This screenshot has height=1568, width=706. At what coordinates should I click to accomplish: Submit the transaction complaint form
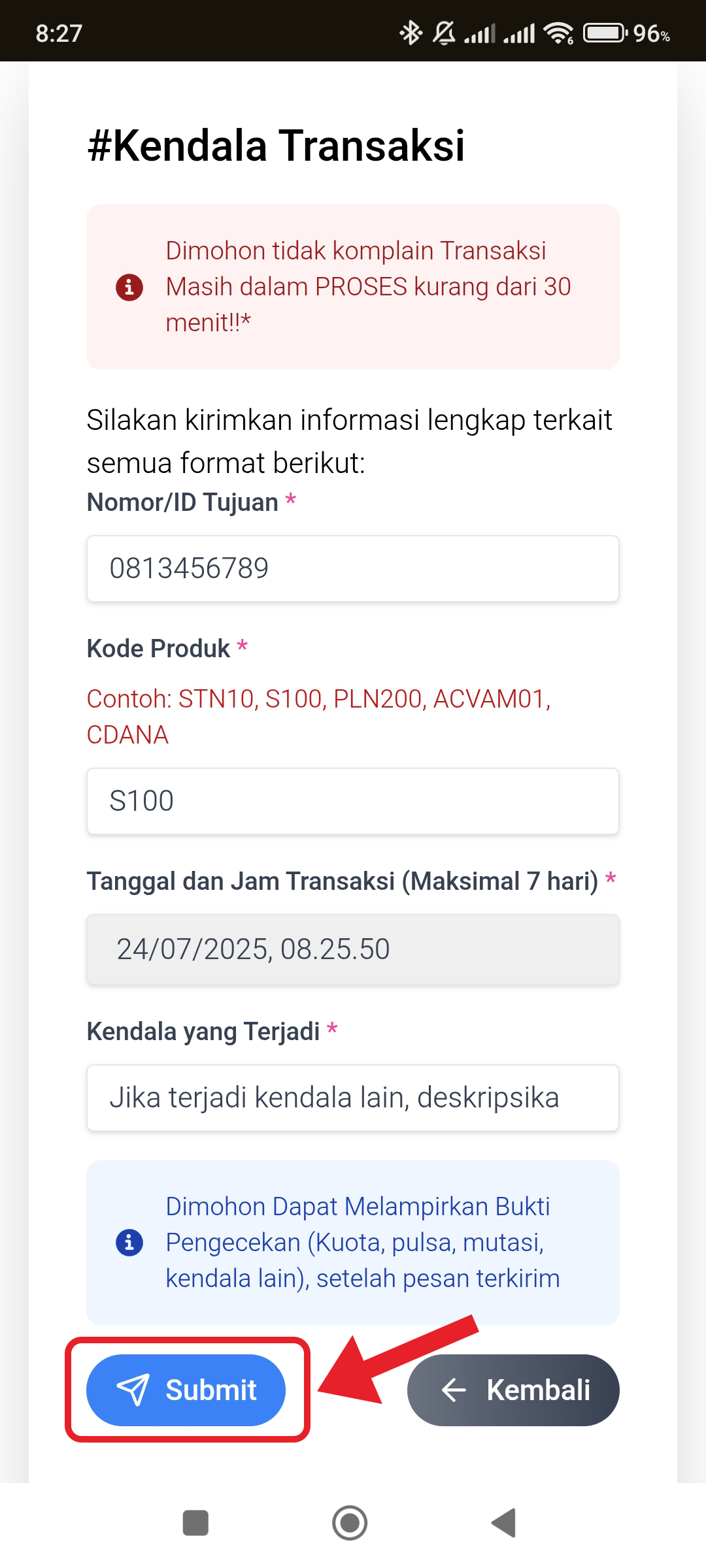pos(186,1390)
